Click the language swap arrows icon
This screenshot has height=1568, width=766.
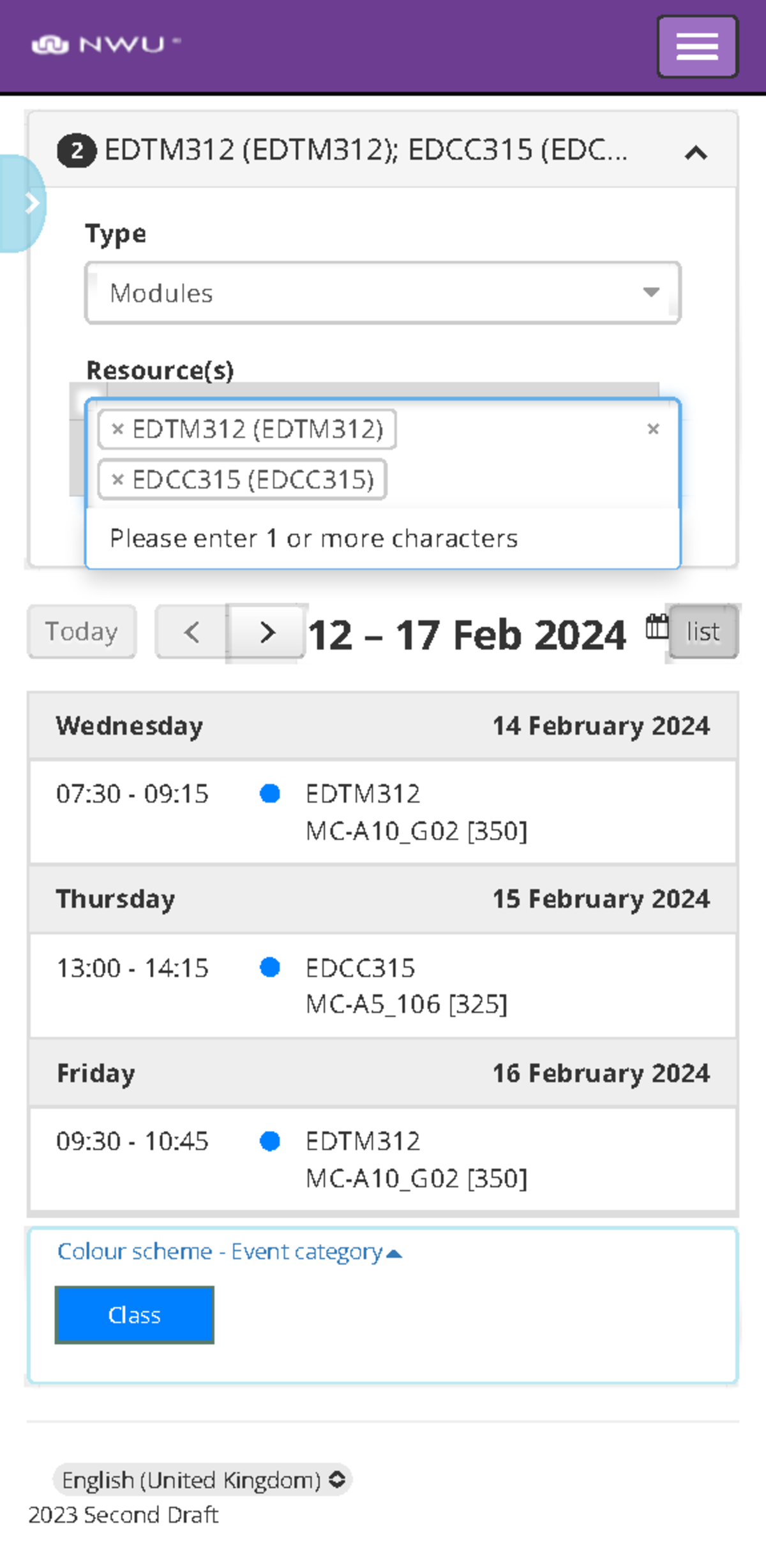point(336,1480)
